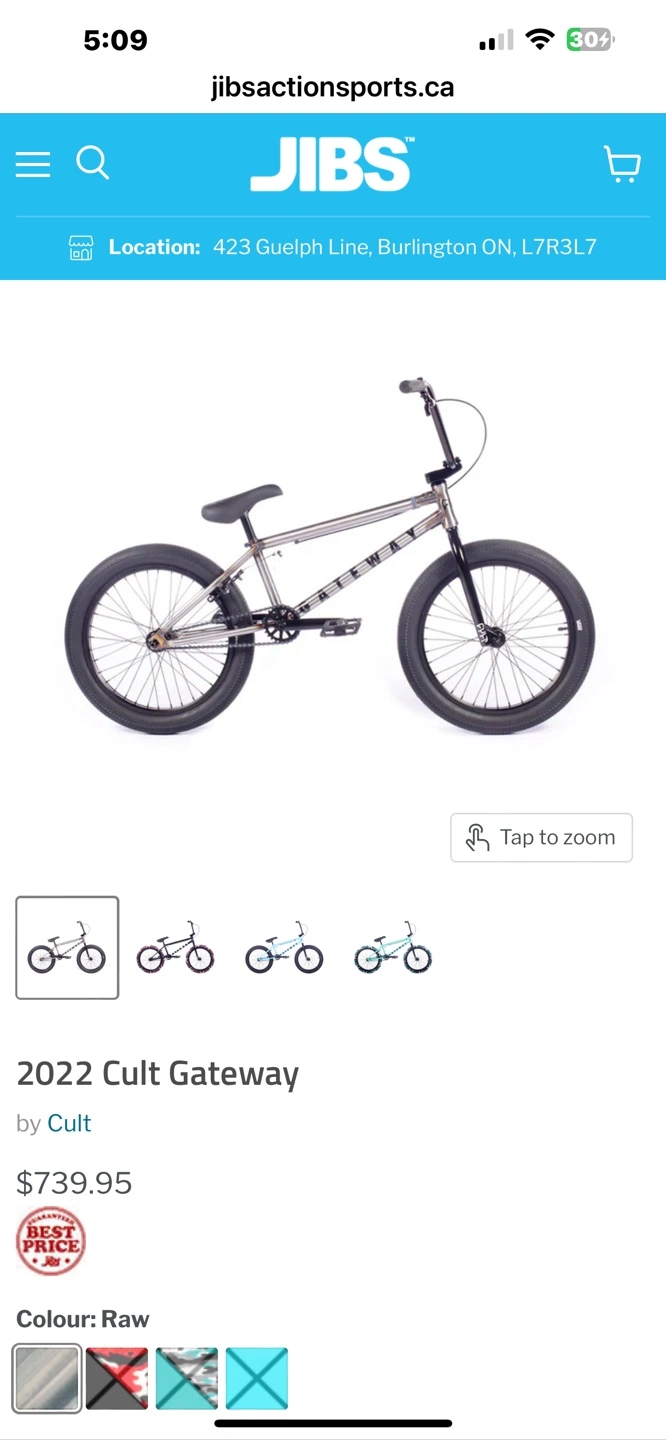Open the site search
The height and width of the screenshot is (1440, 666).
click(x=93, y=163)
